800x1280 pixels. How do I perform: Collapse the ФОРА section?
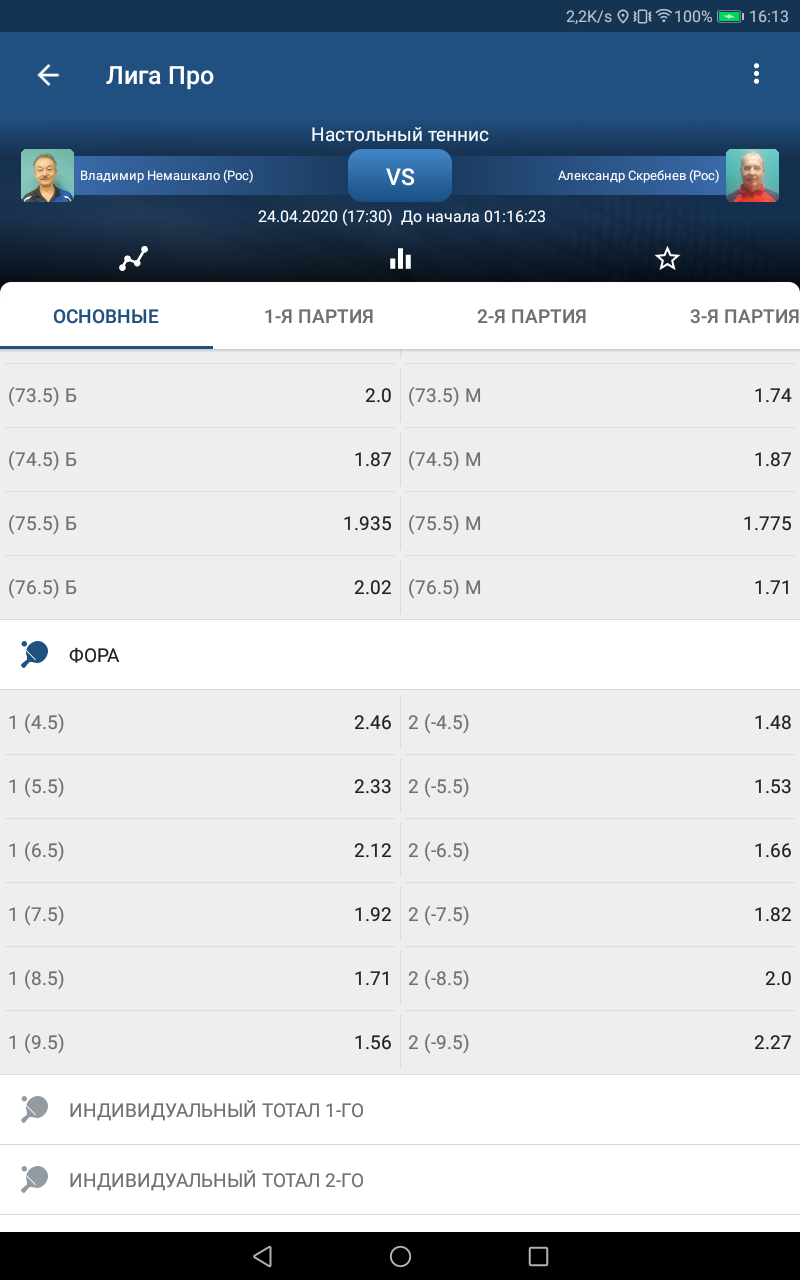pos(400,655)
